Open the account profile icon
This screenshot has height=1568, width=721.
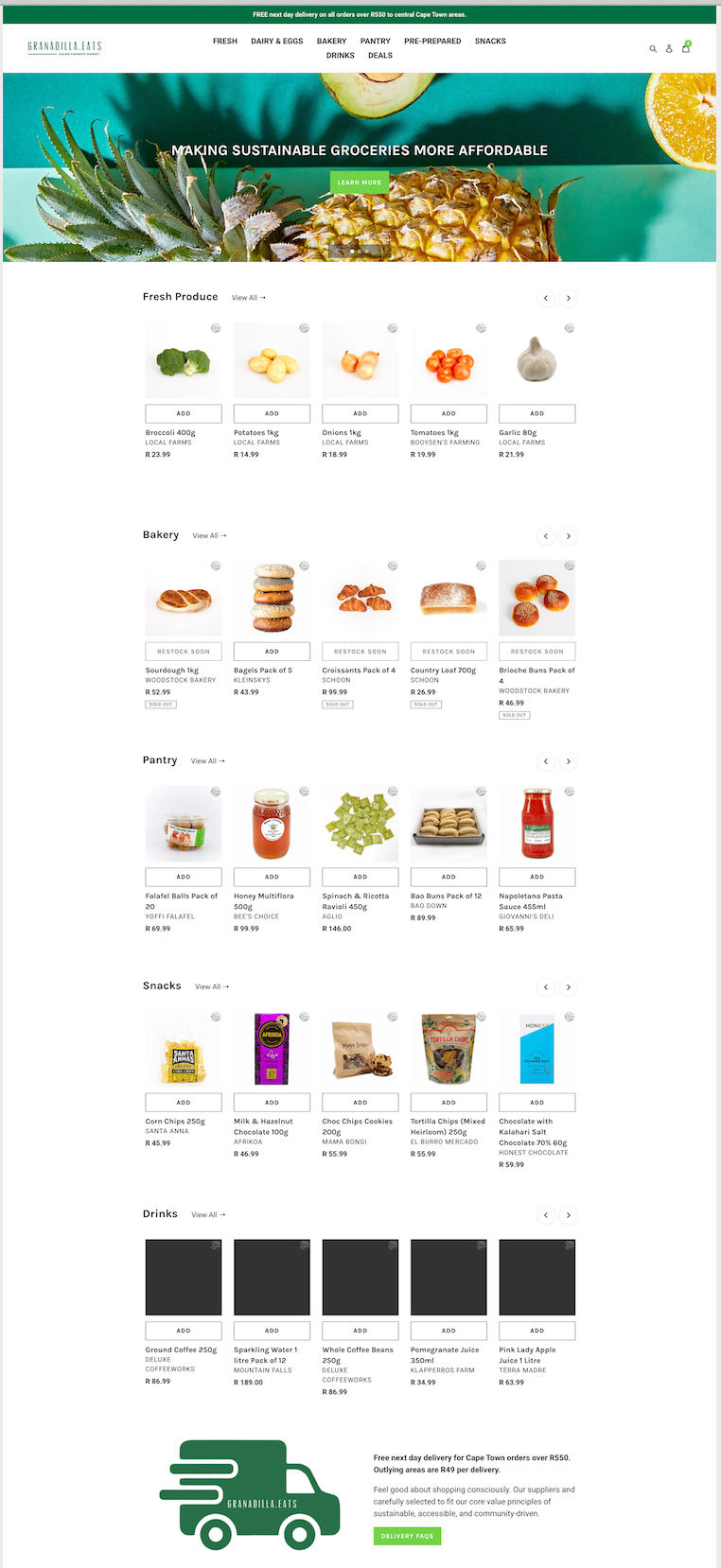(669, 48)
